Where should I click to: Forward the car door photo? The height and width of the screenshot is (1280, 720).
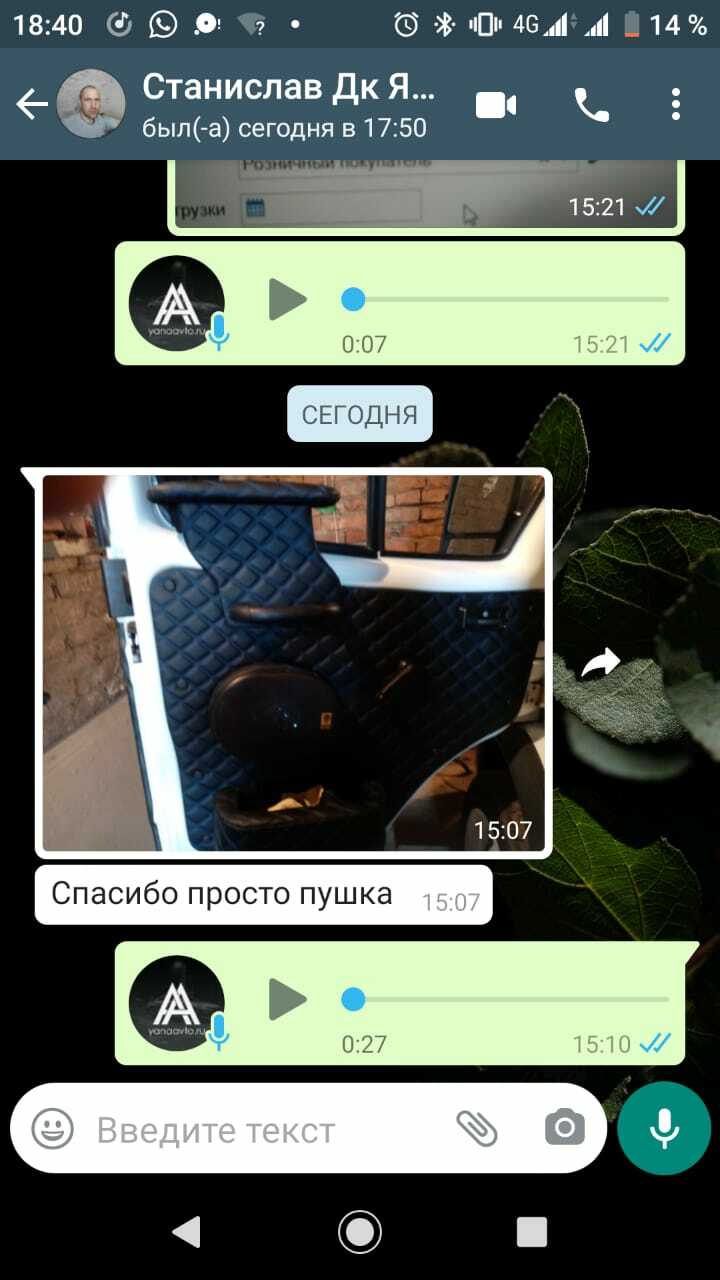click(x=601, y=662)
